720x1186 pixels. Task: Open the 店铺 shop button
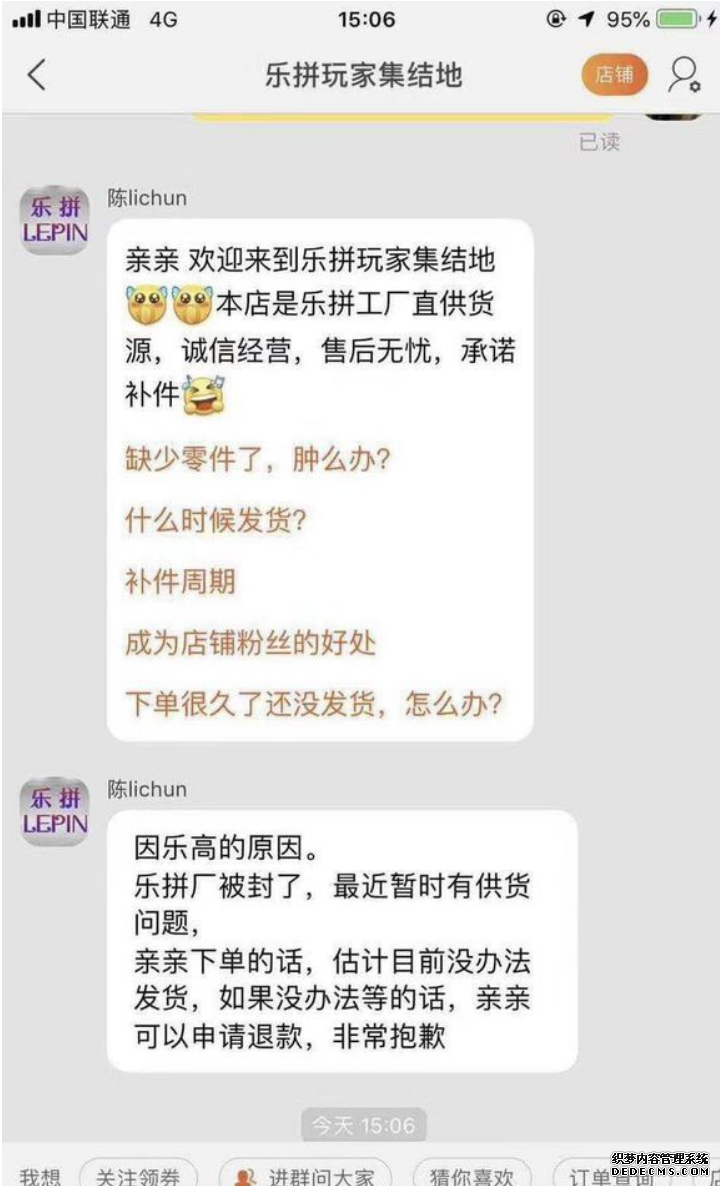point(615,75)
